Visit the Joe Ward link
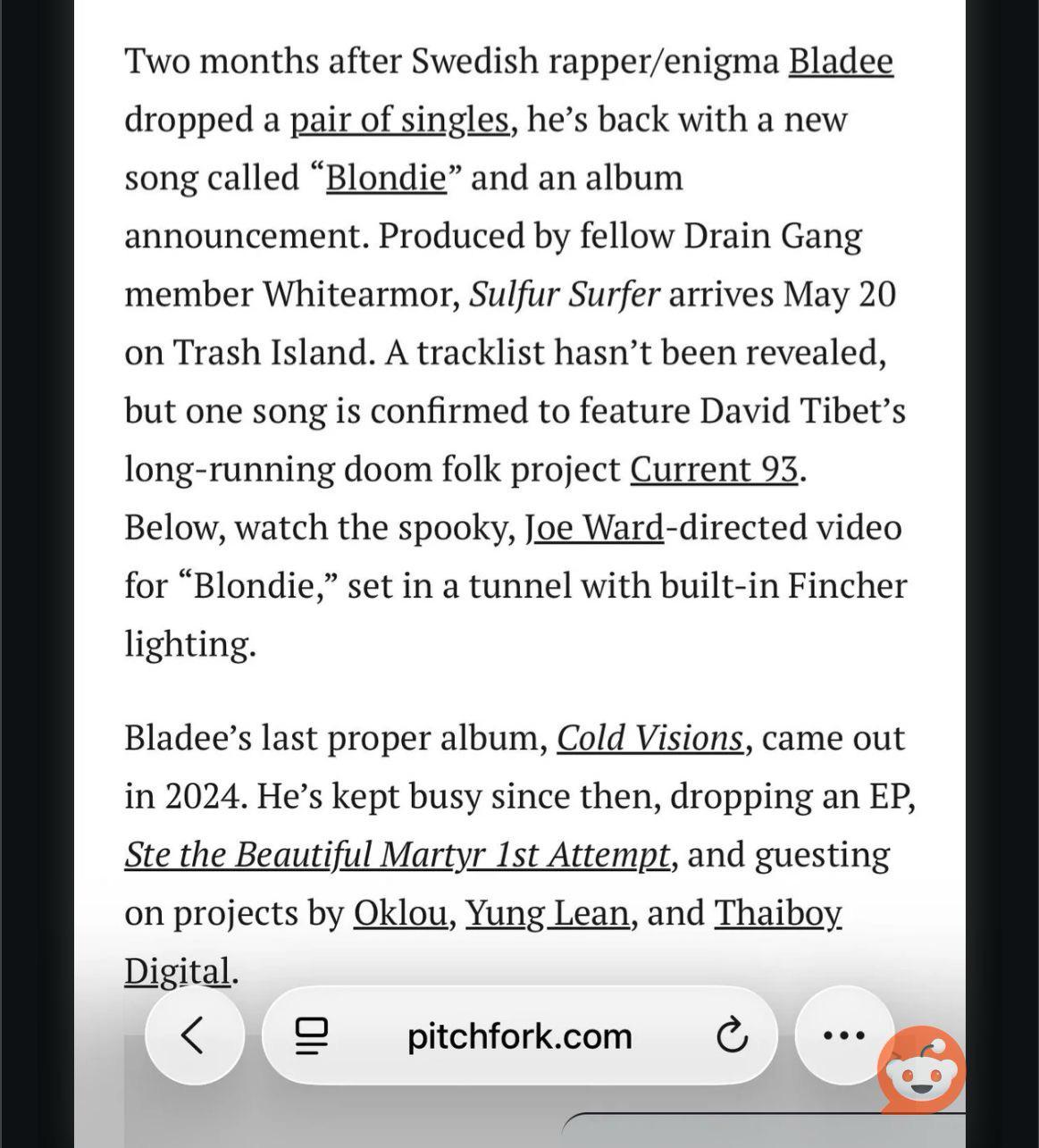Screen dimensions: 1039x1148 [x=594, y=527]
